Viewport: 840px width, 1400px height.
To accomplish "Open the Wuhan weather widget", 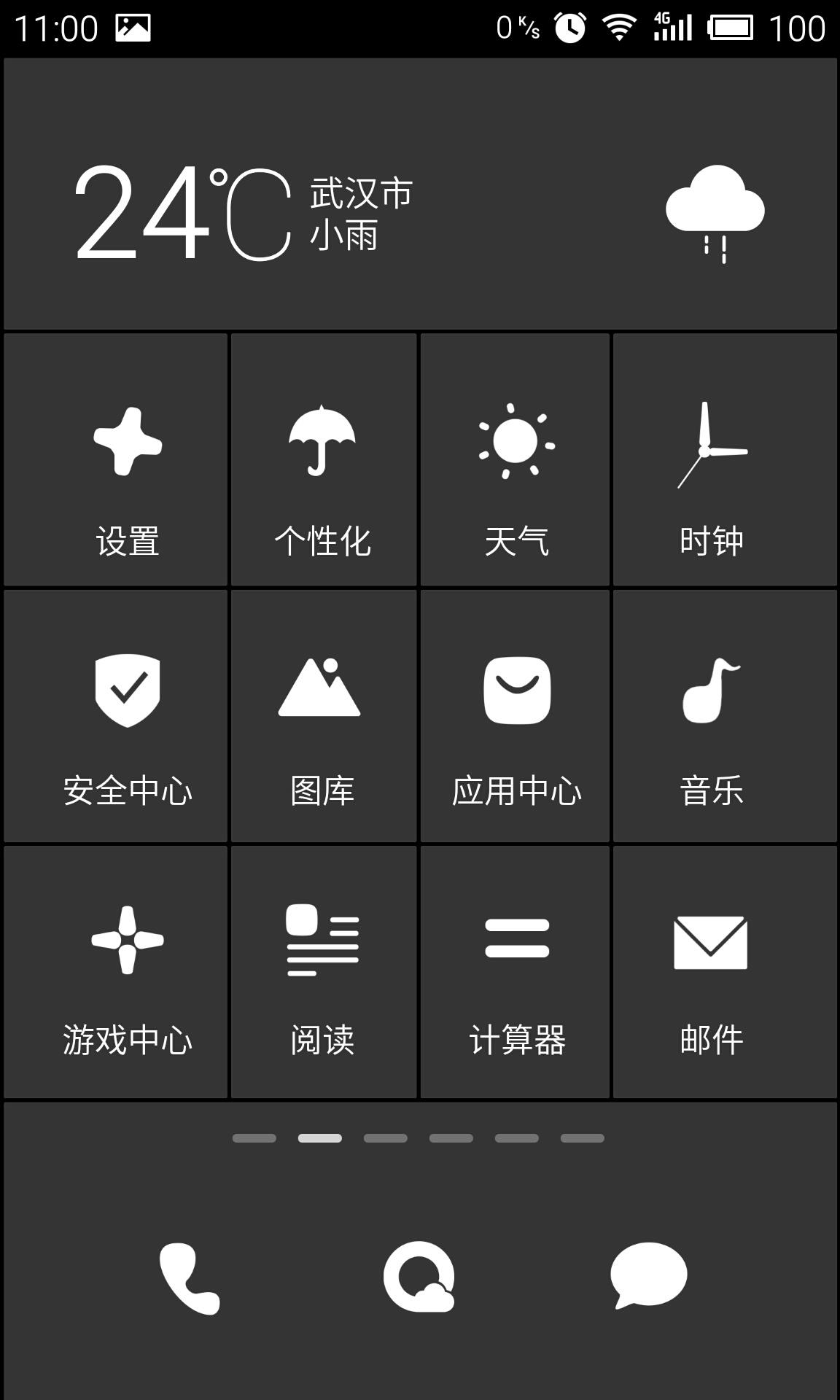I will coord(420,211).
